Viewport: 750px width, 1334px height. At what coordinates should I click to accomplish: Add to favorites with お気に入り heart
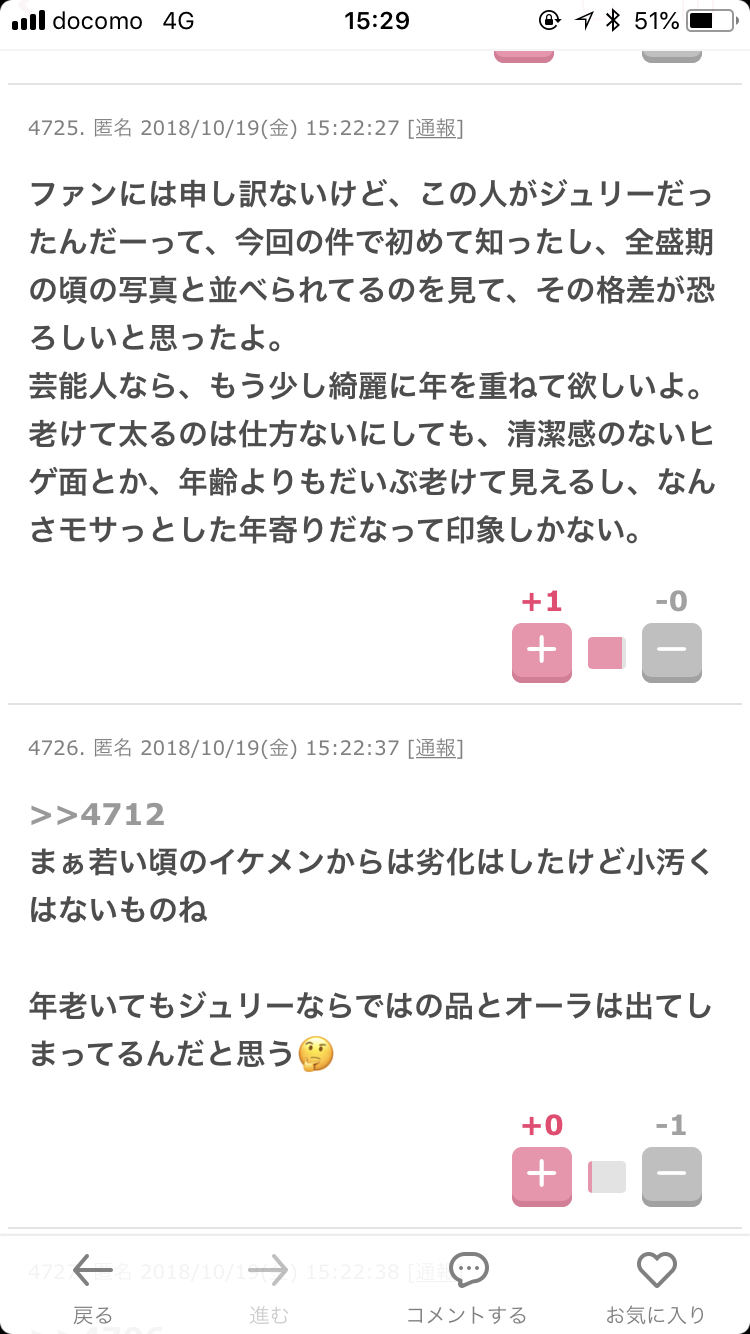656,1287
